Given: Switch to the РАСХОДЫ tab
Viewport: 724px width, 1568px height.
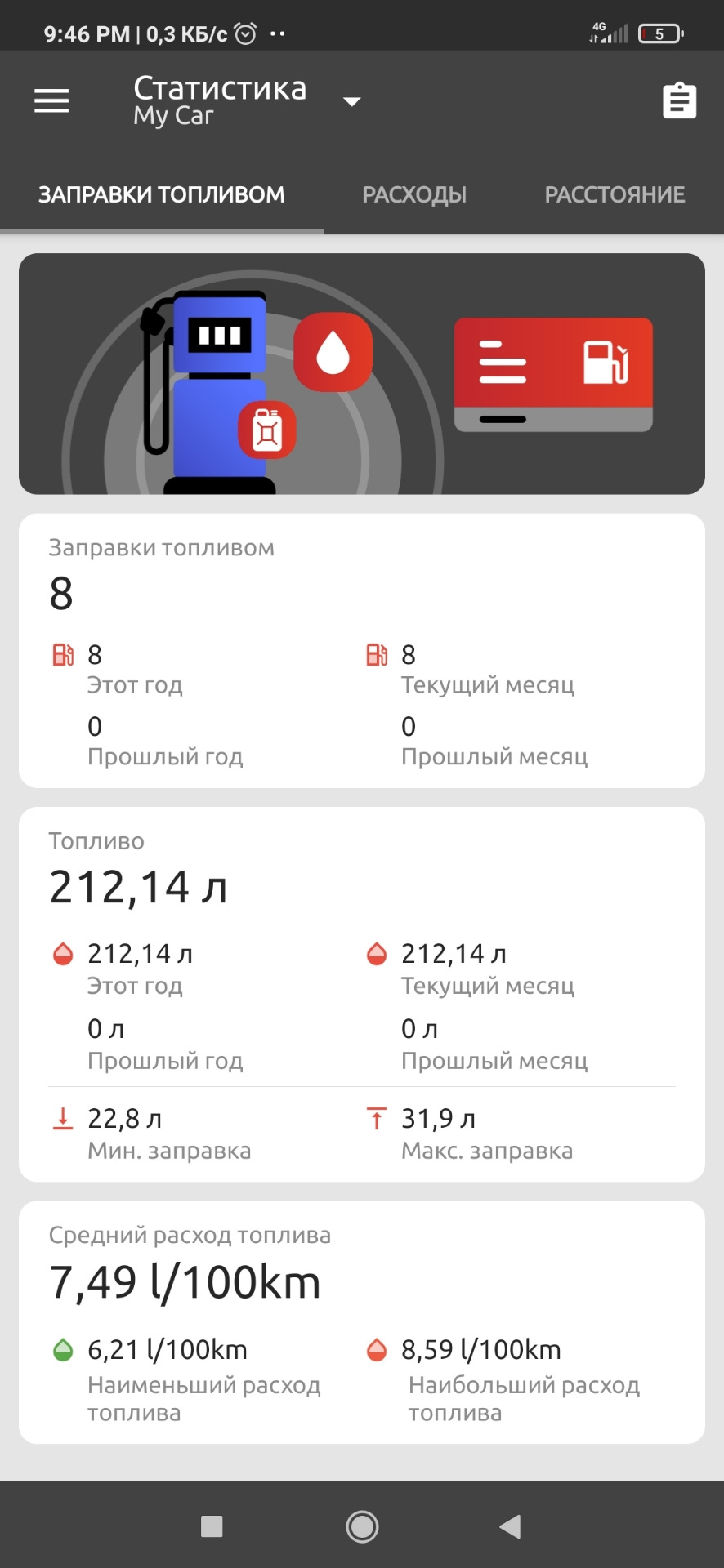Looking at the screenshot, I should 414,194.
